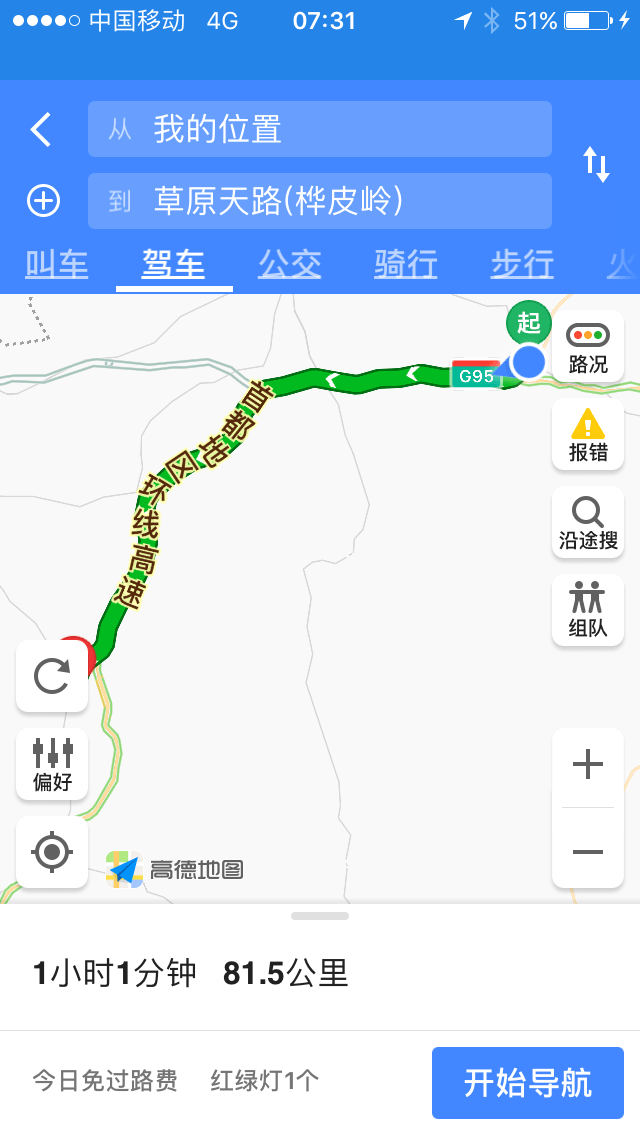Viewport: 640px width, 1136px height.
Task: Edit destination 草原天路(桦皮岭)
Action: [320, 201]
